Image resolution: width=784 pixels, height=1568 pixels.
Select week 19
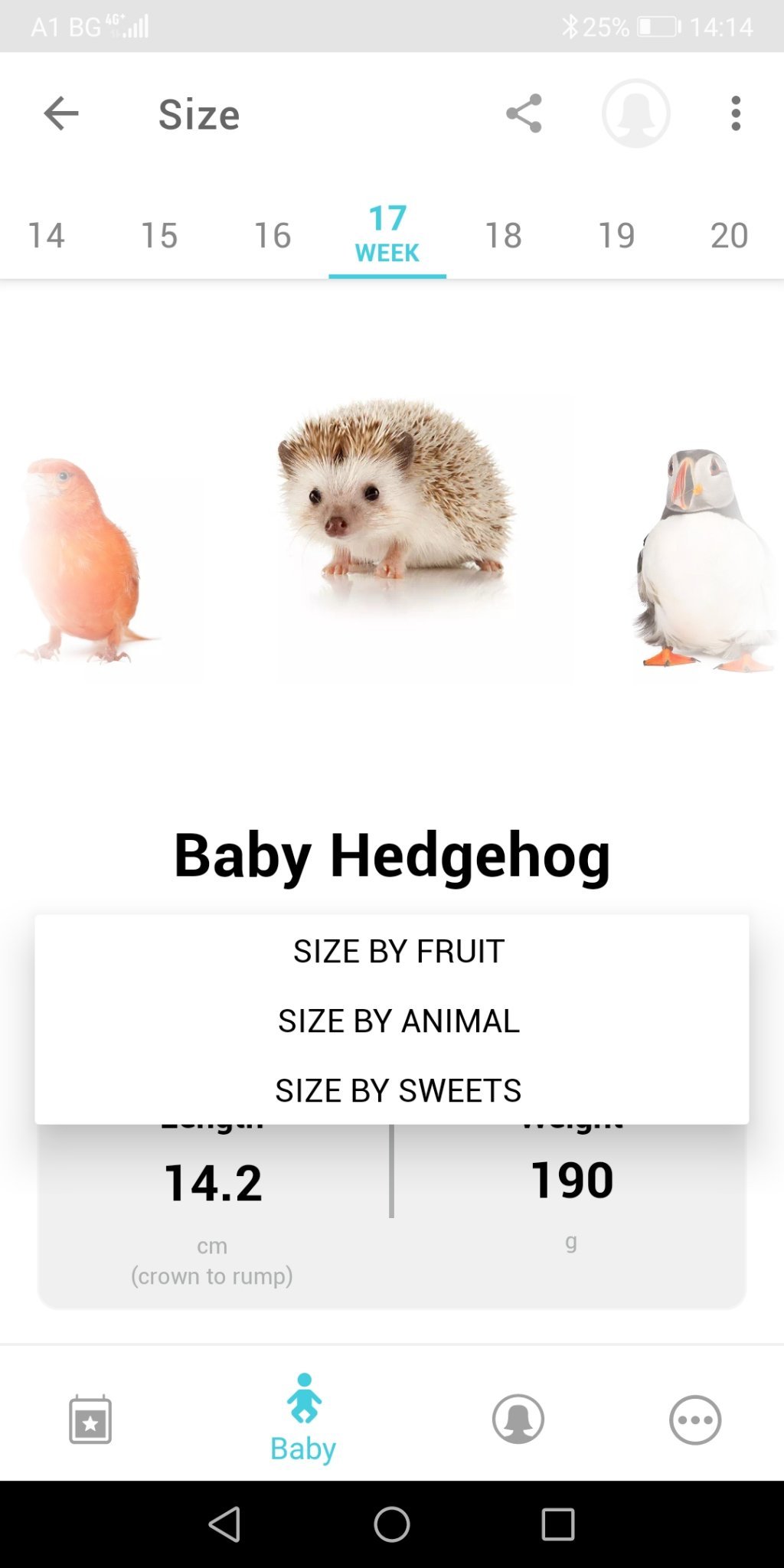(x=616, y=235)
